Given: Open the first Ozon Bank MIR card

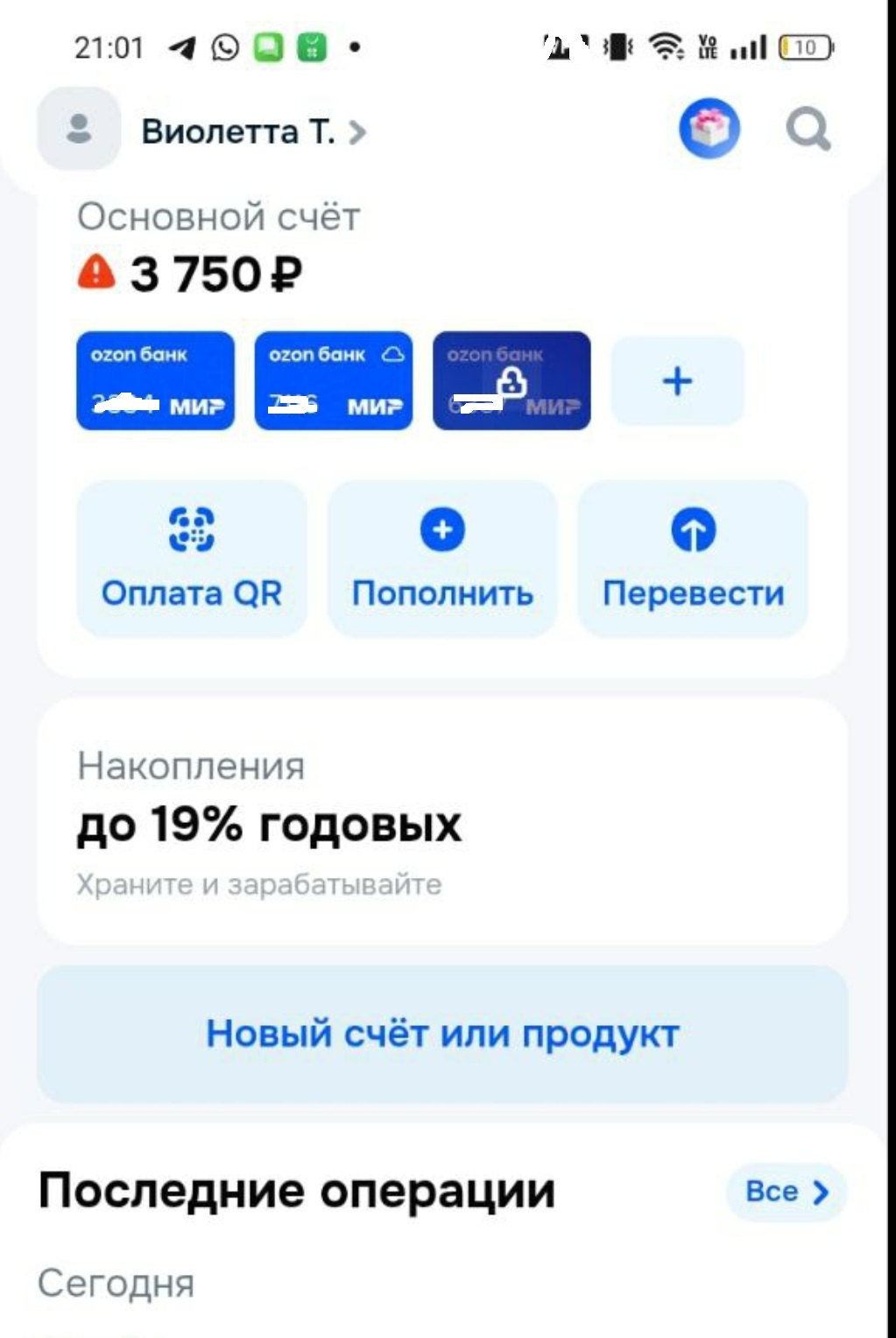Looking at the screenshot, I should point(155,380).
